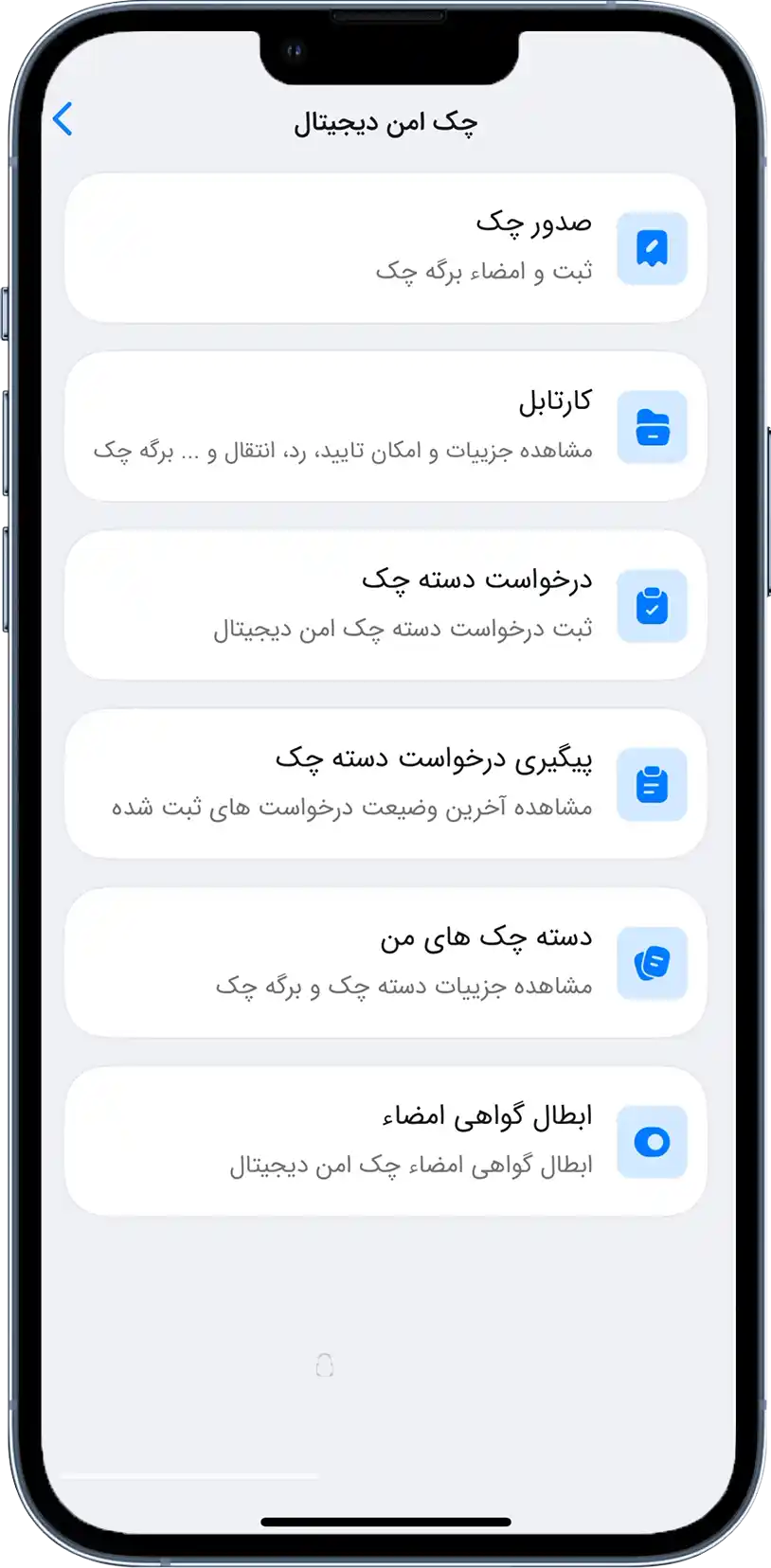Select درخواست دسته چک option
The height and width of the screenshot is (1568, 771).
[x=385, y=606]
